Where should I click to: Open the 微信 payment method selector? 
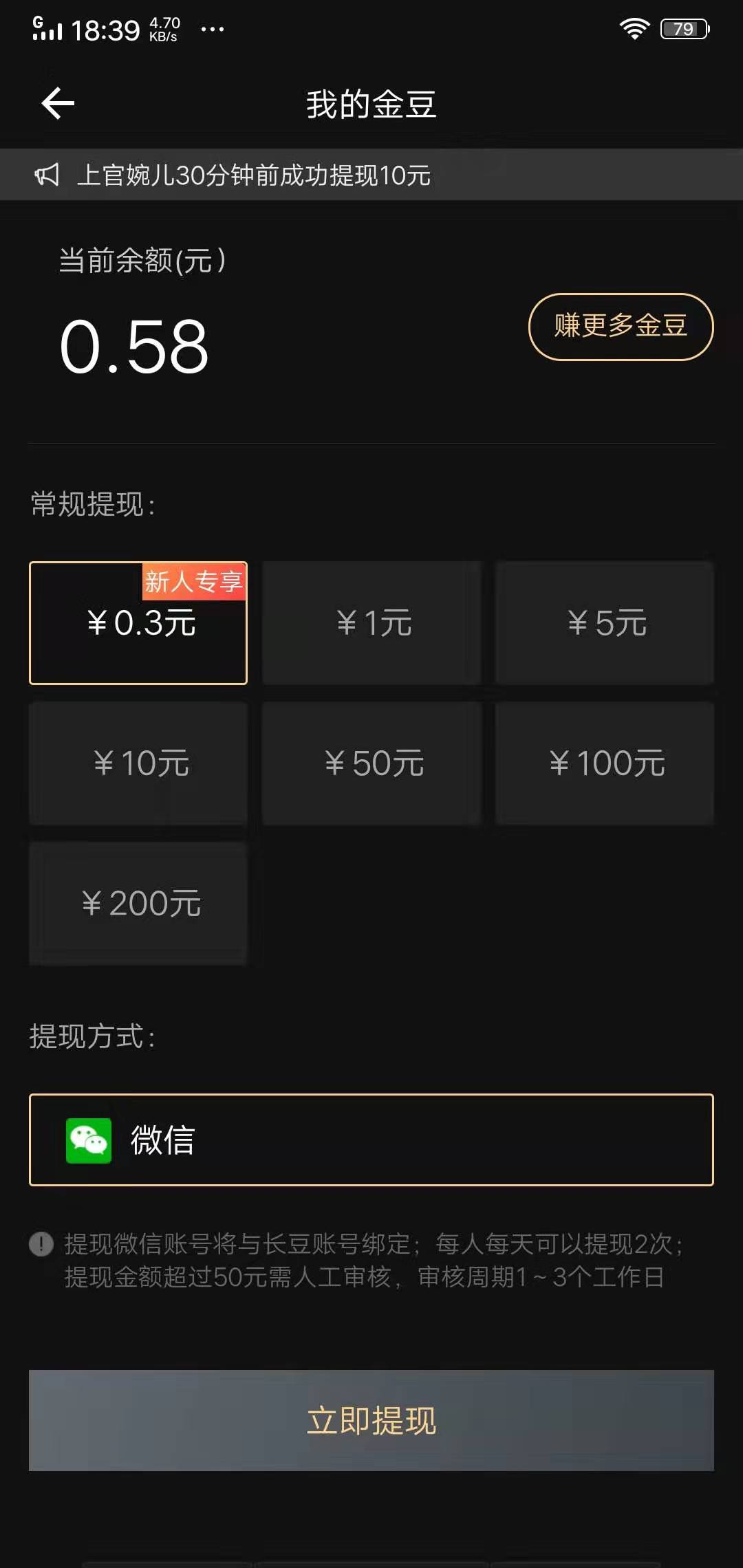pyautogui.click(x=371, y=1140)
